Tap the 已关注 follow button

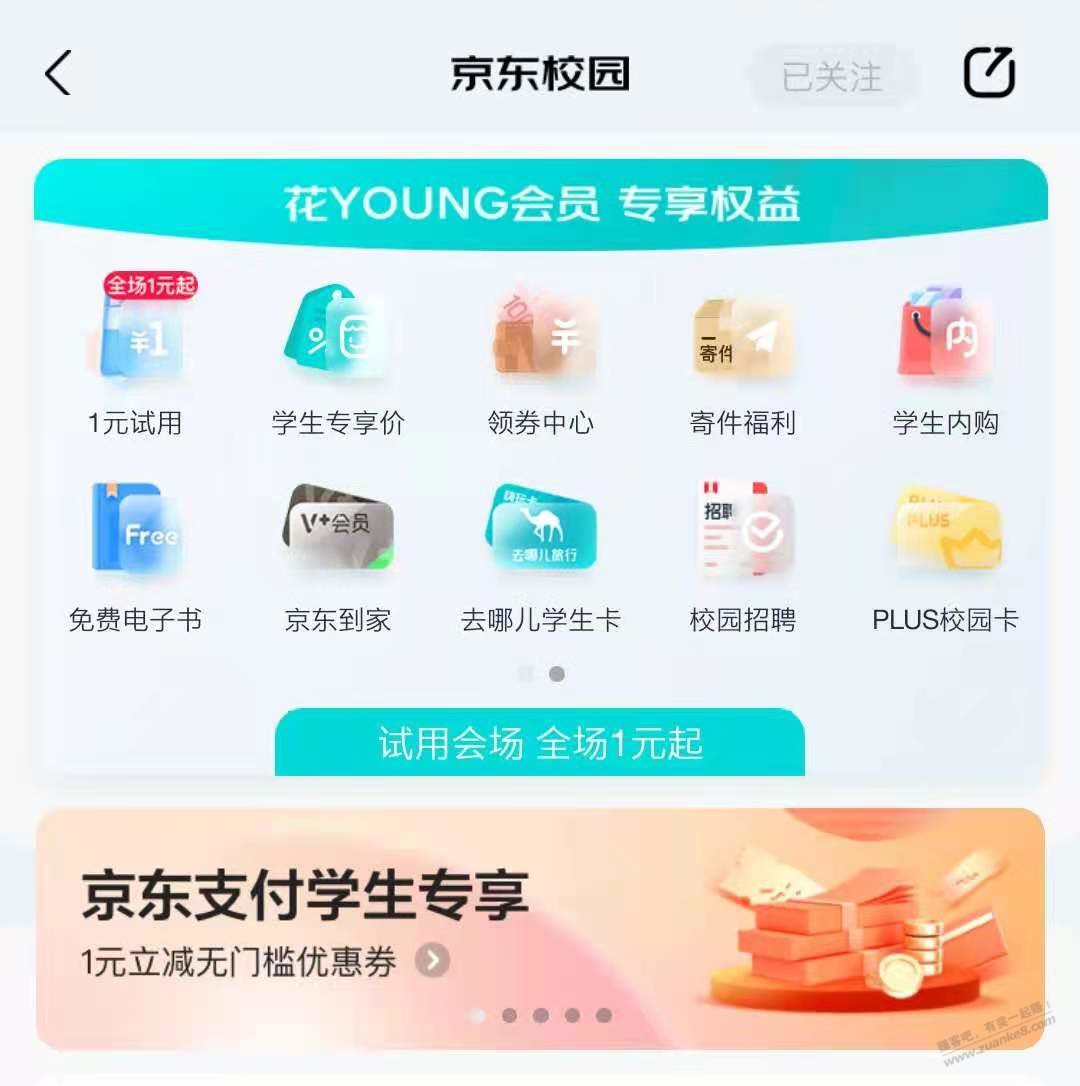[x=832, y=76]
